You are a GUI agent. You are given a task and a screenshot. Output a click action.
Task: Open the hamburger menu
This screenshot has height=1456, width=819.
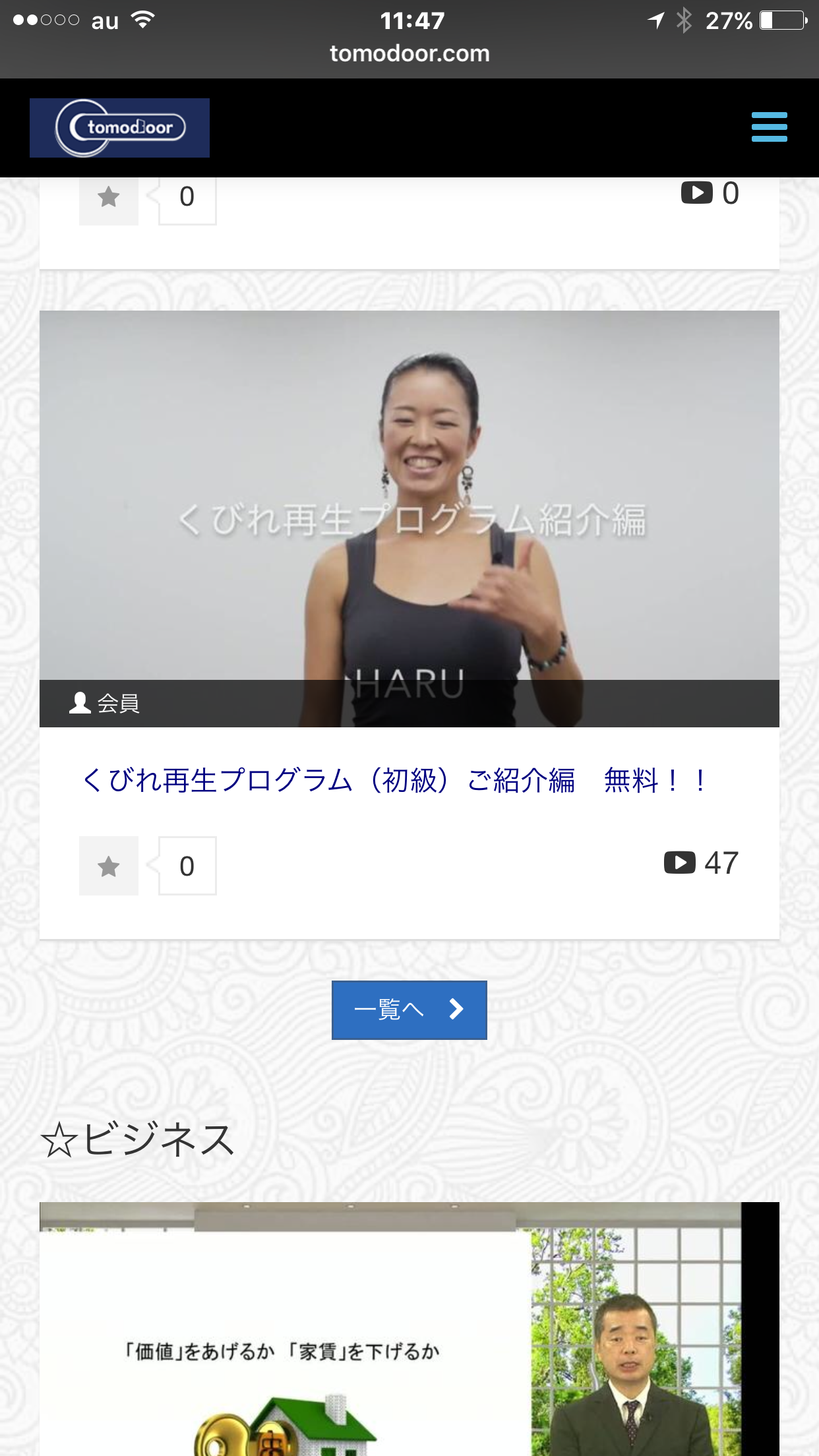(769, 127)
